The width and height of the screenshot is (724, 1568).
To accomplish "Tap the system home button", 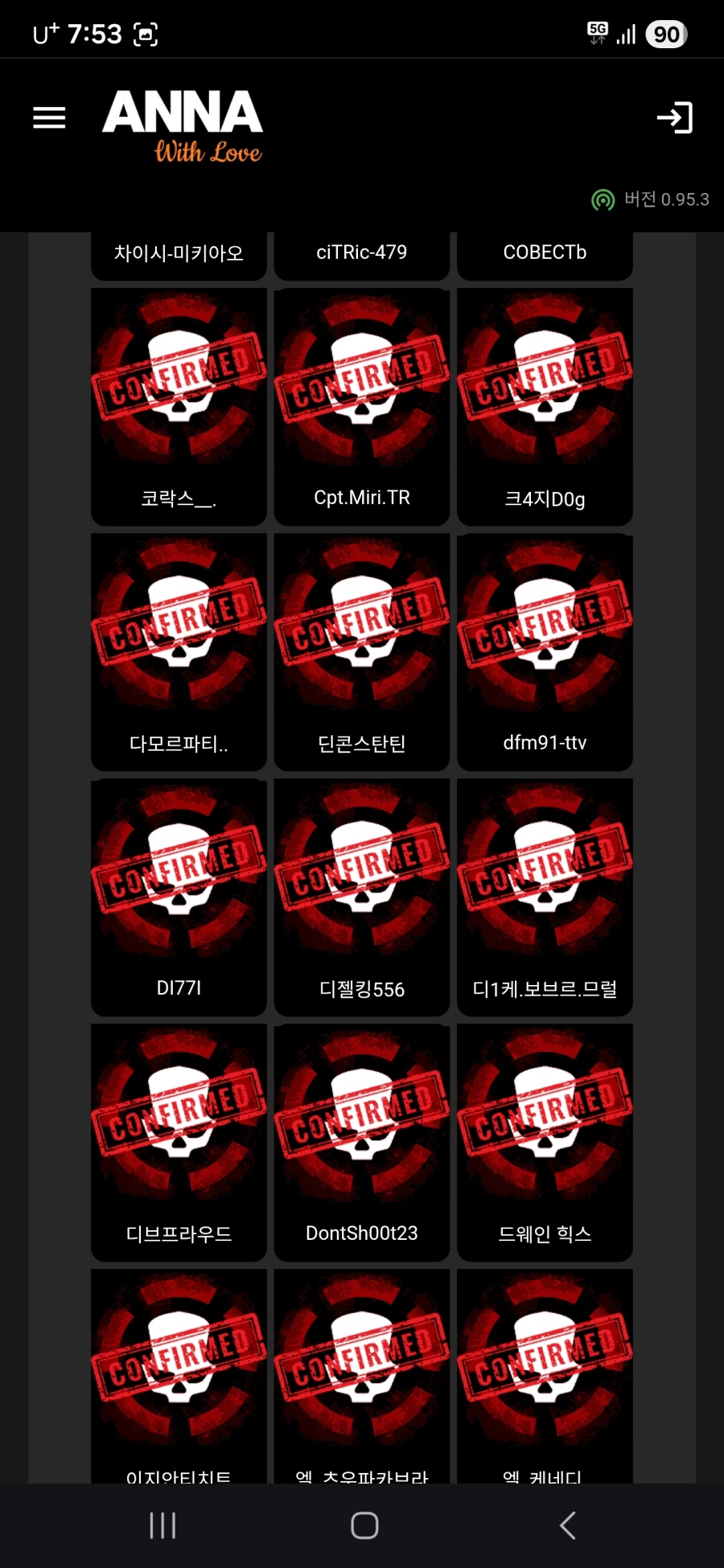I will point(364,1525).
